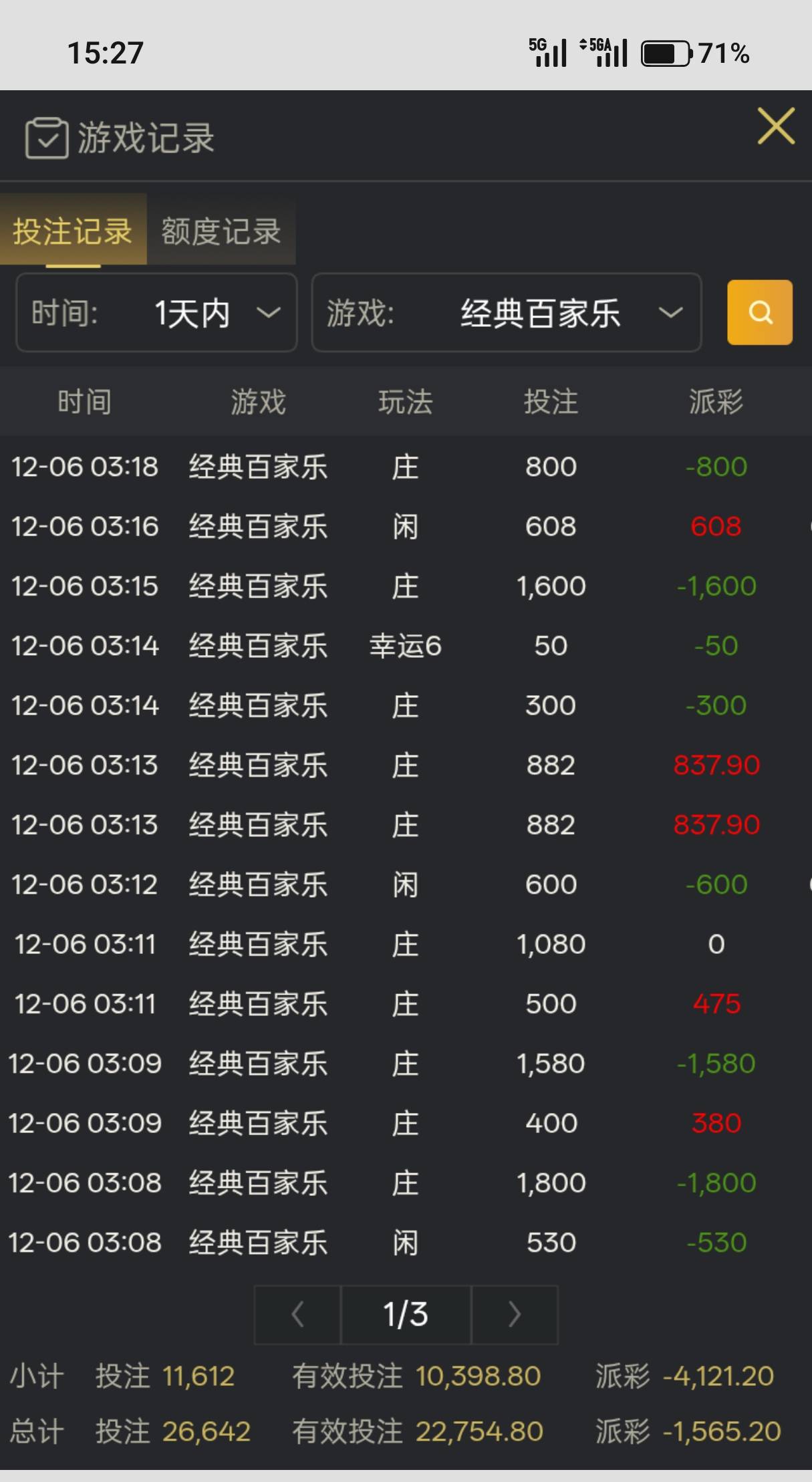Go to the next records page
Viewport: 812px width, 1482px height.
(x=514, y=1314)
